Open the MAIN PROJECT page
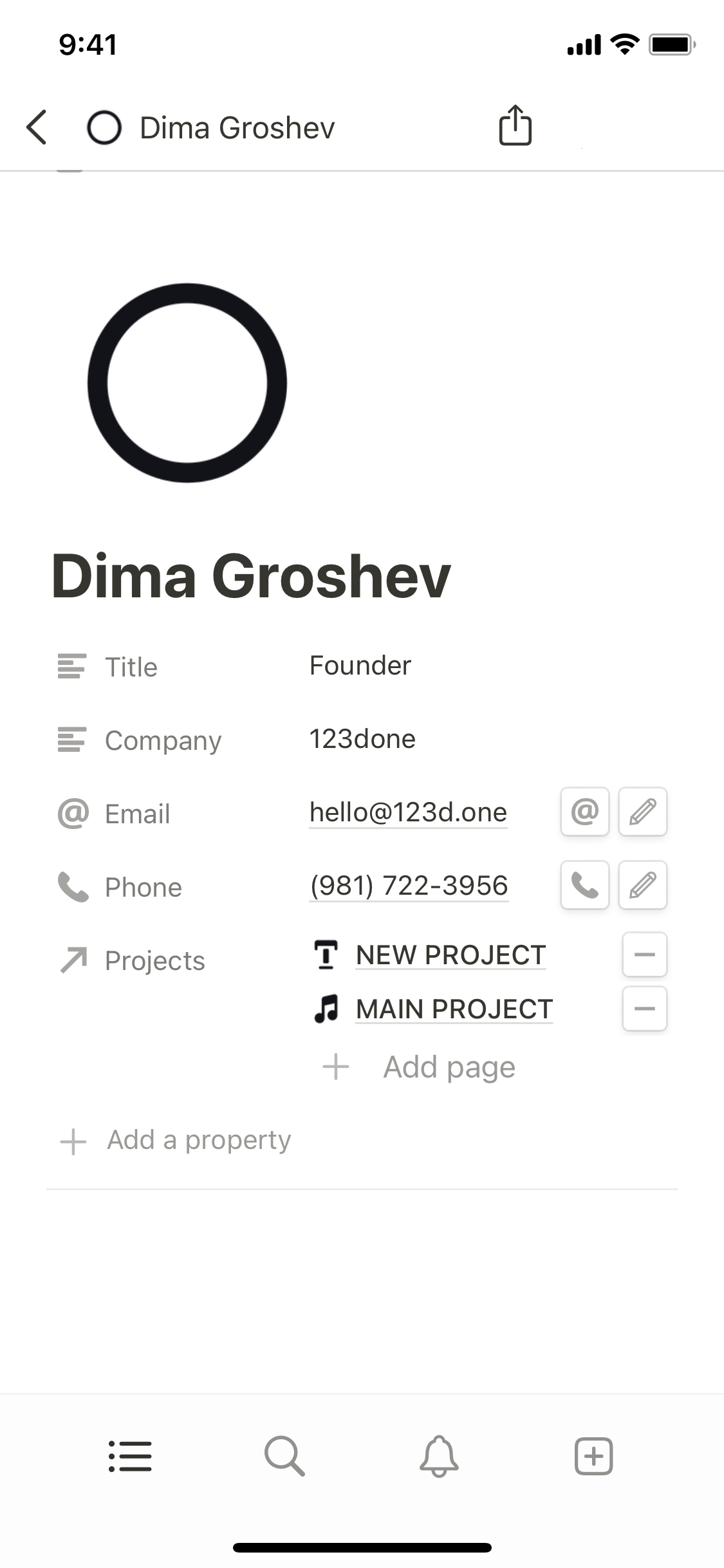724x1568 pixels. tap(454, 1009)
